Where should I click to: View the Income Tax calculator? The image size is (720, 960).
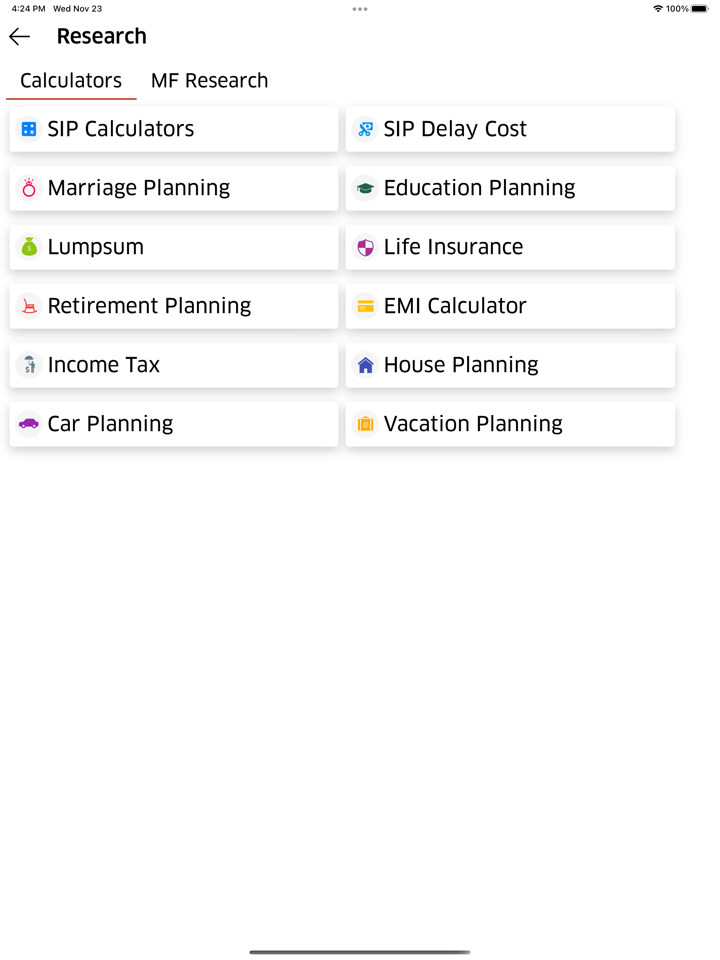[174, 365]
